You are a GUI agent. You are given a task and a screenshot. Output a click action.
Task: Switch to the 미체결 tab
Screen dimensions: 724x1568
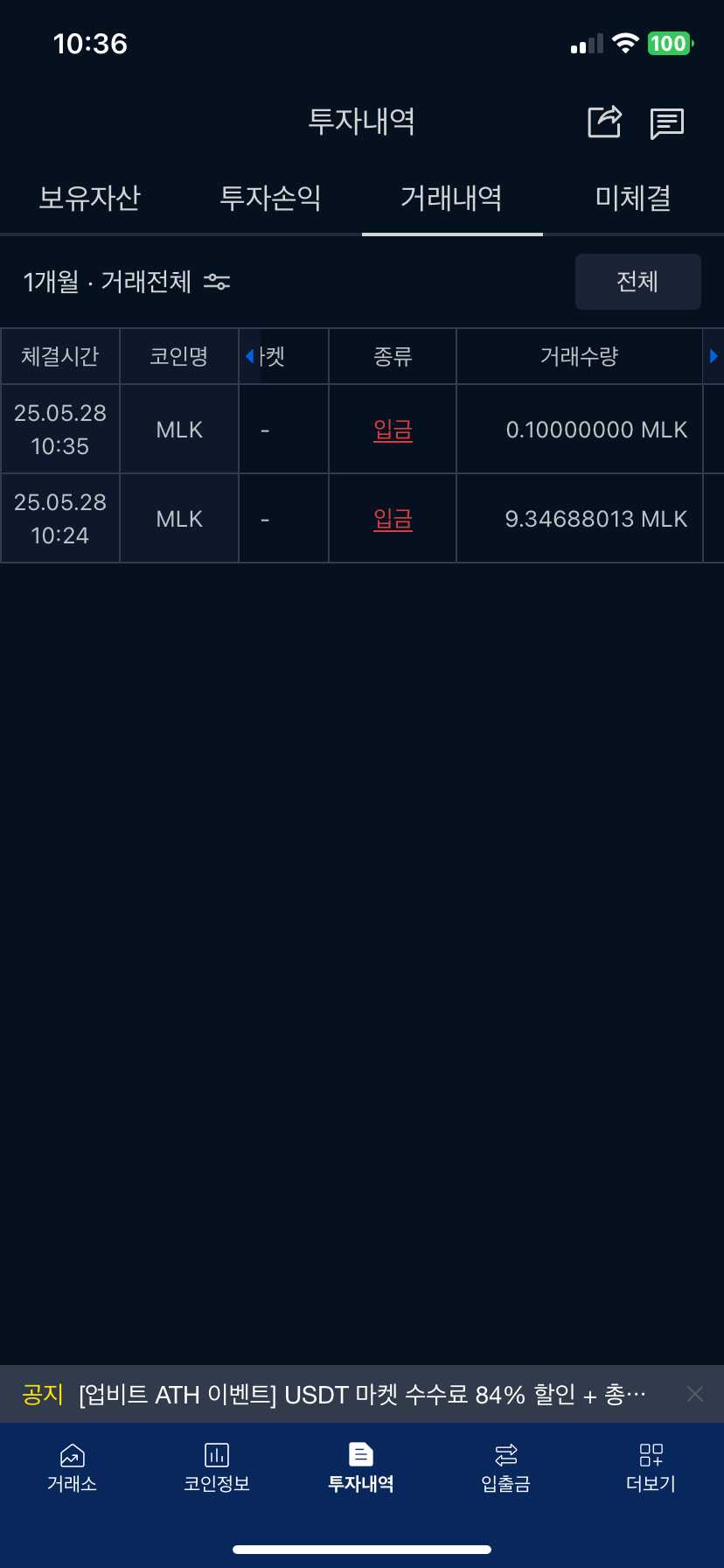633,198
